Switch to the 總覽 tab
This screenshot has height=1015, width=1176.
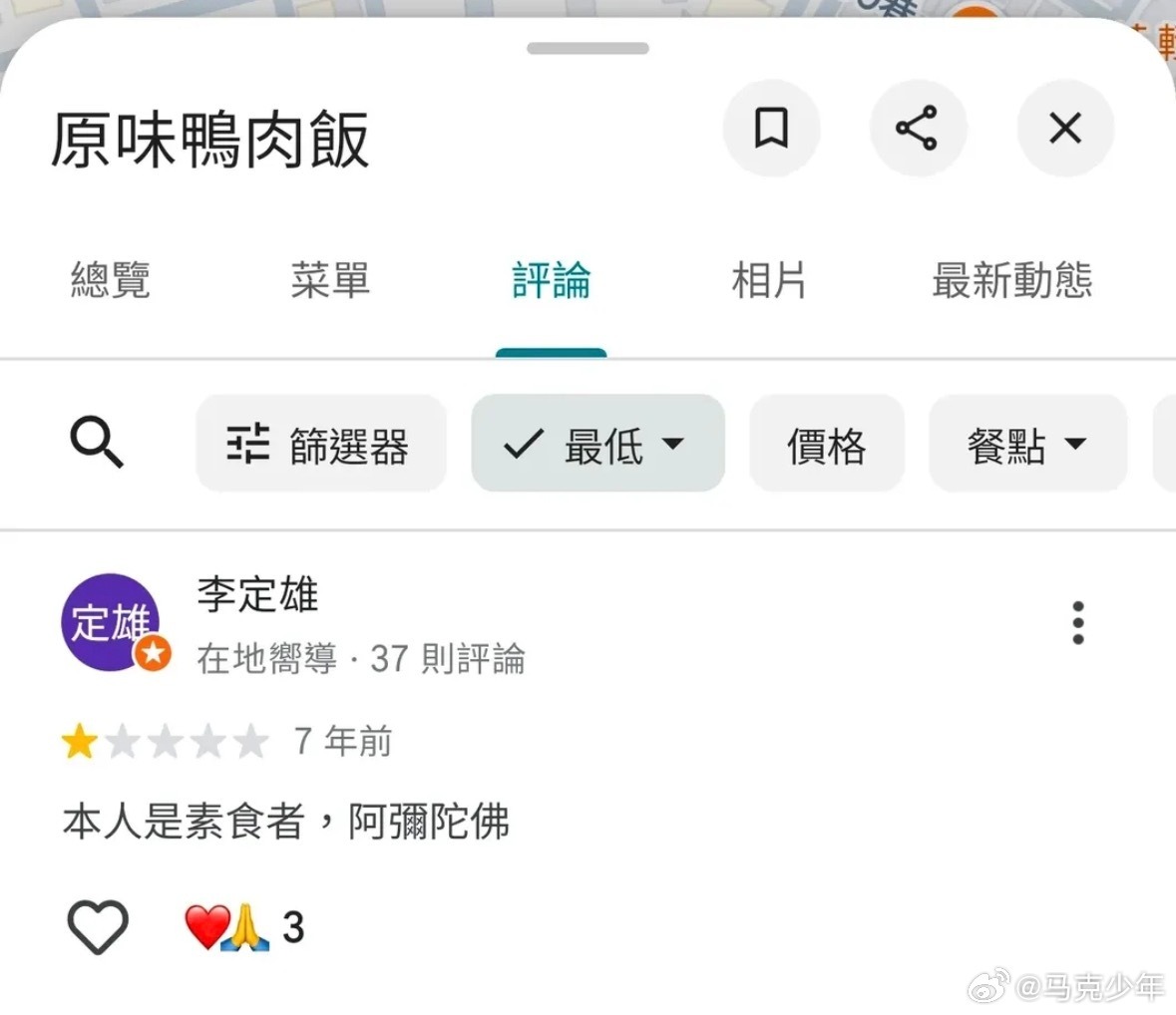pyautogui.click(x=110, y=280)
